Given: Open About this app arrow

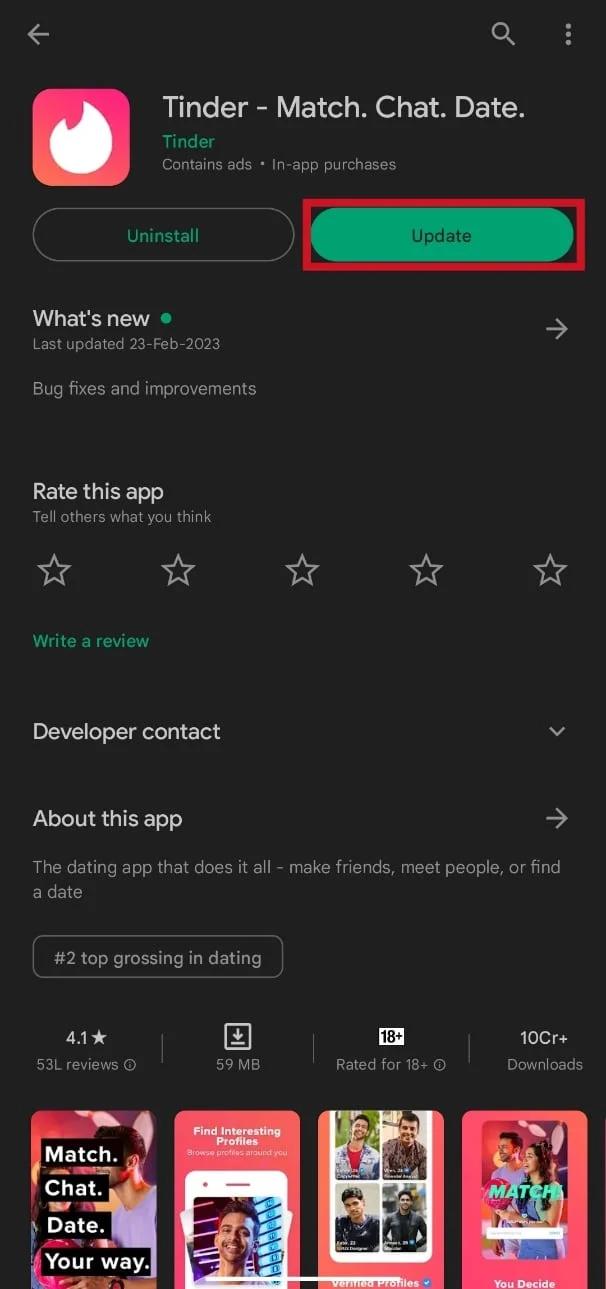Looking at the screenshot, I should click(557, 819).
